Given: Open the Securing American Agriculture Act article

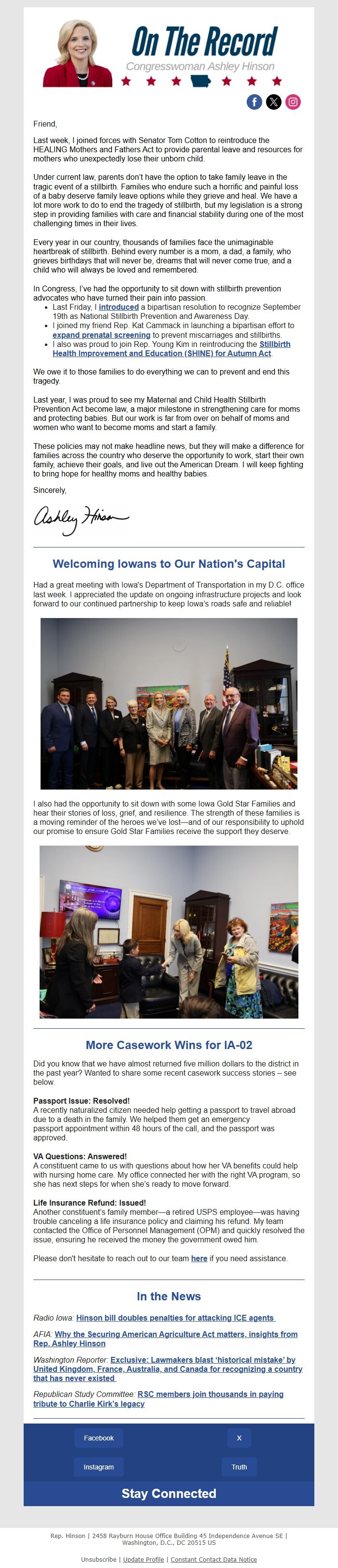Looking at the screenshot, I should [165, 1338].
